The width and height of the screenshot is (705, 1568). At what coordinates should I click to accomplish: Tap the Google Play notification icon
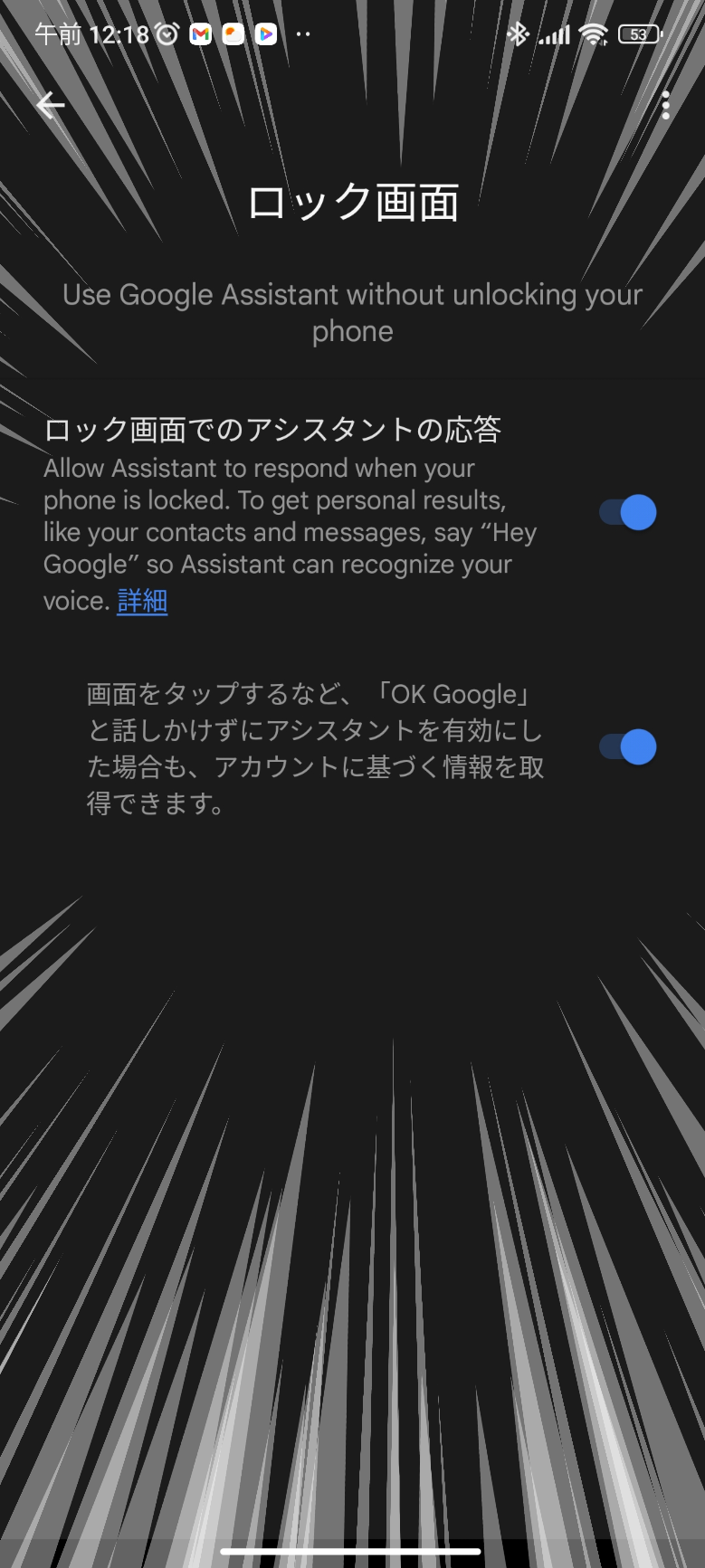[265, 33]
